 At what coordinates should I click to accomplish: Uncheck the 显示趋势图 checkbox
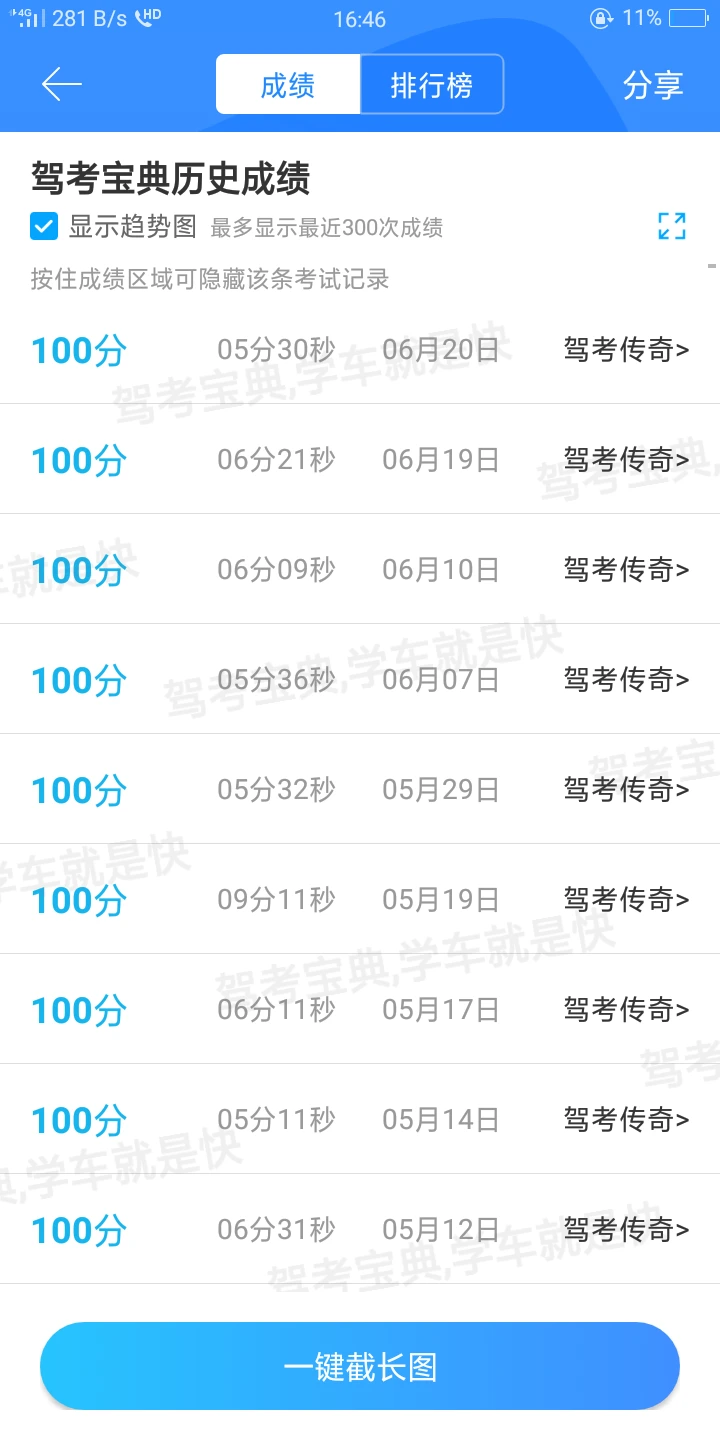coord(44,227)
